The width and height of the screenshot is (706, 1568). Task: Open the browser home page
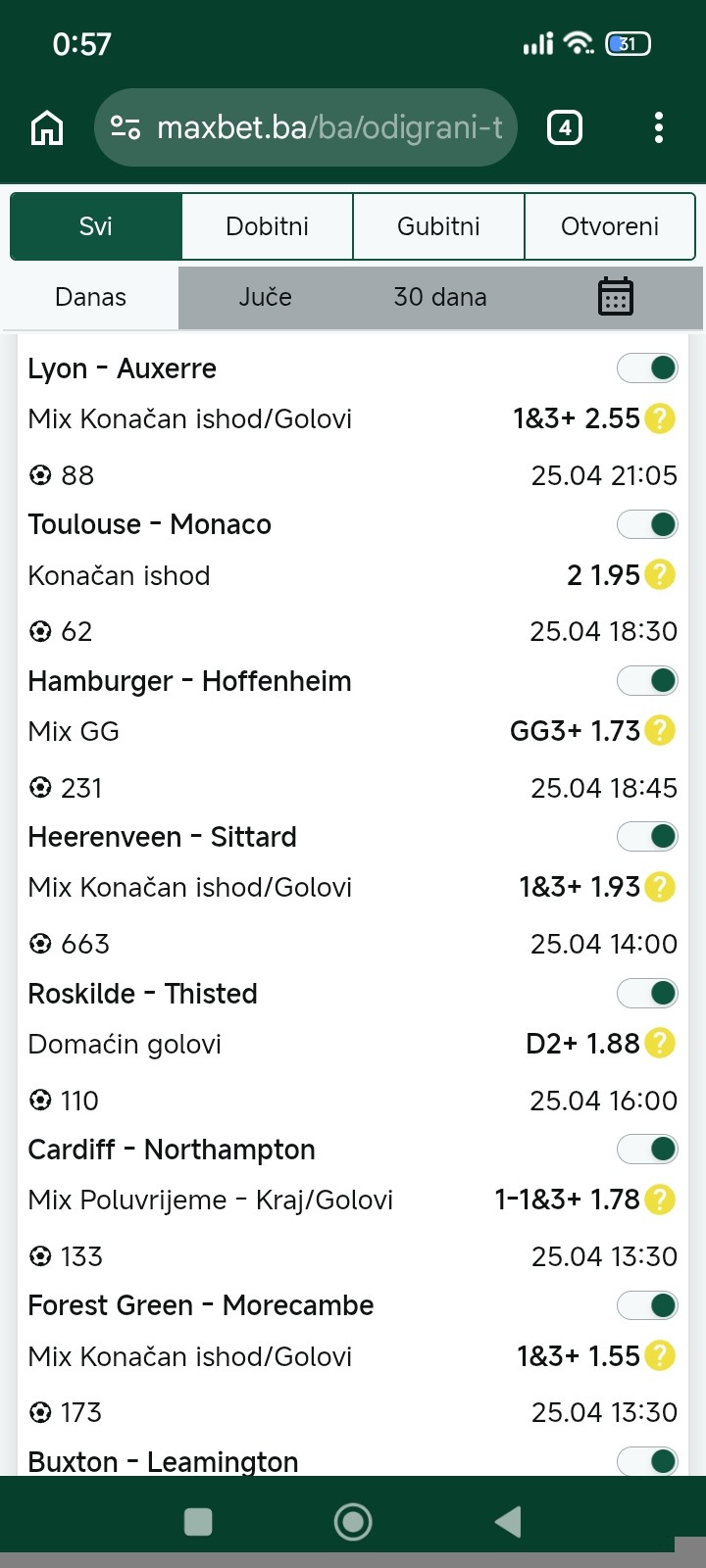pyautogui.click(x=47, y=127)
